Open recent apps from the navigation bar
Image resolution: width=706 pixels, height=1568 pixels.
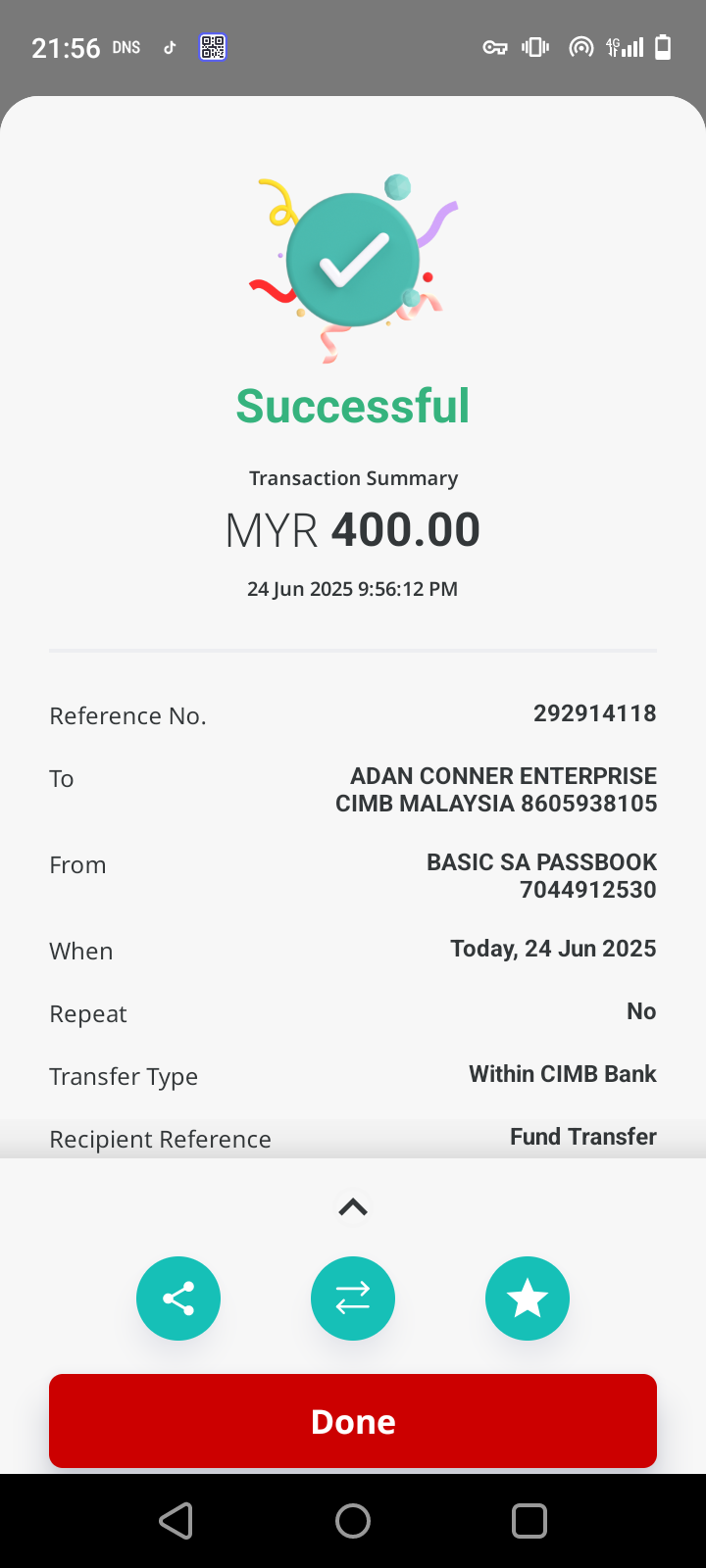click(x=529, y=1521)
